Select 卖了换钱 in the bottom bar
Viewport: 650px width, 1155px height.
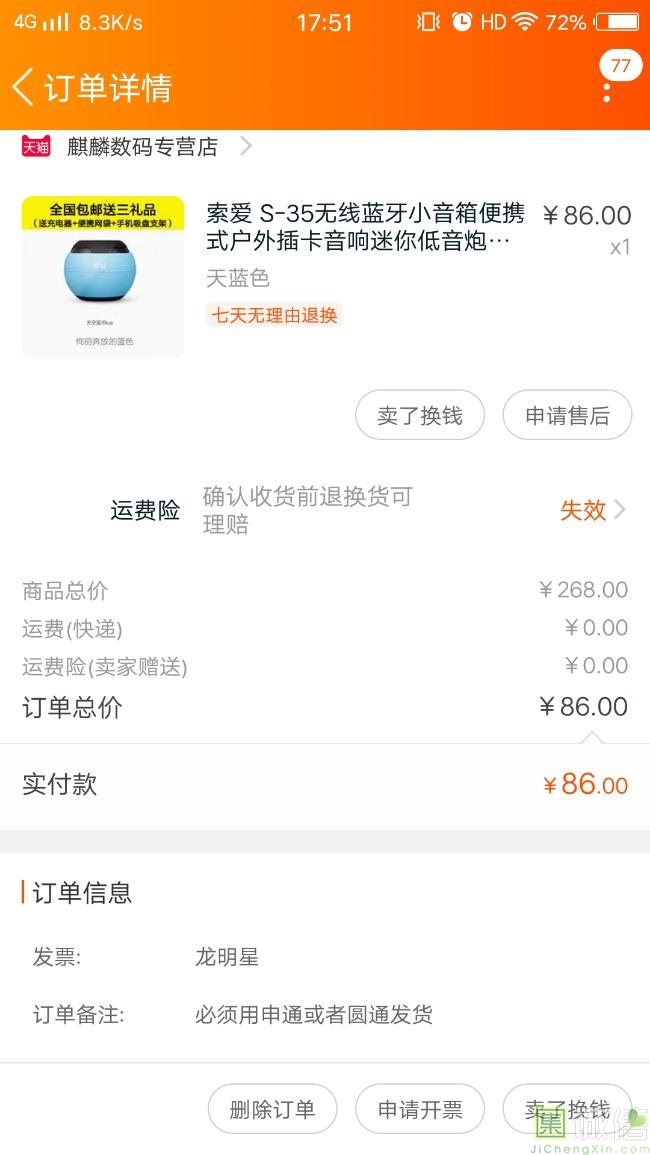click(x=567, y=1109)
